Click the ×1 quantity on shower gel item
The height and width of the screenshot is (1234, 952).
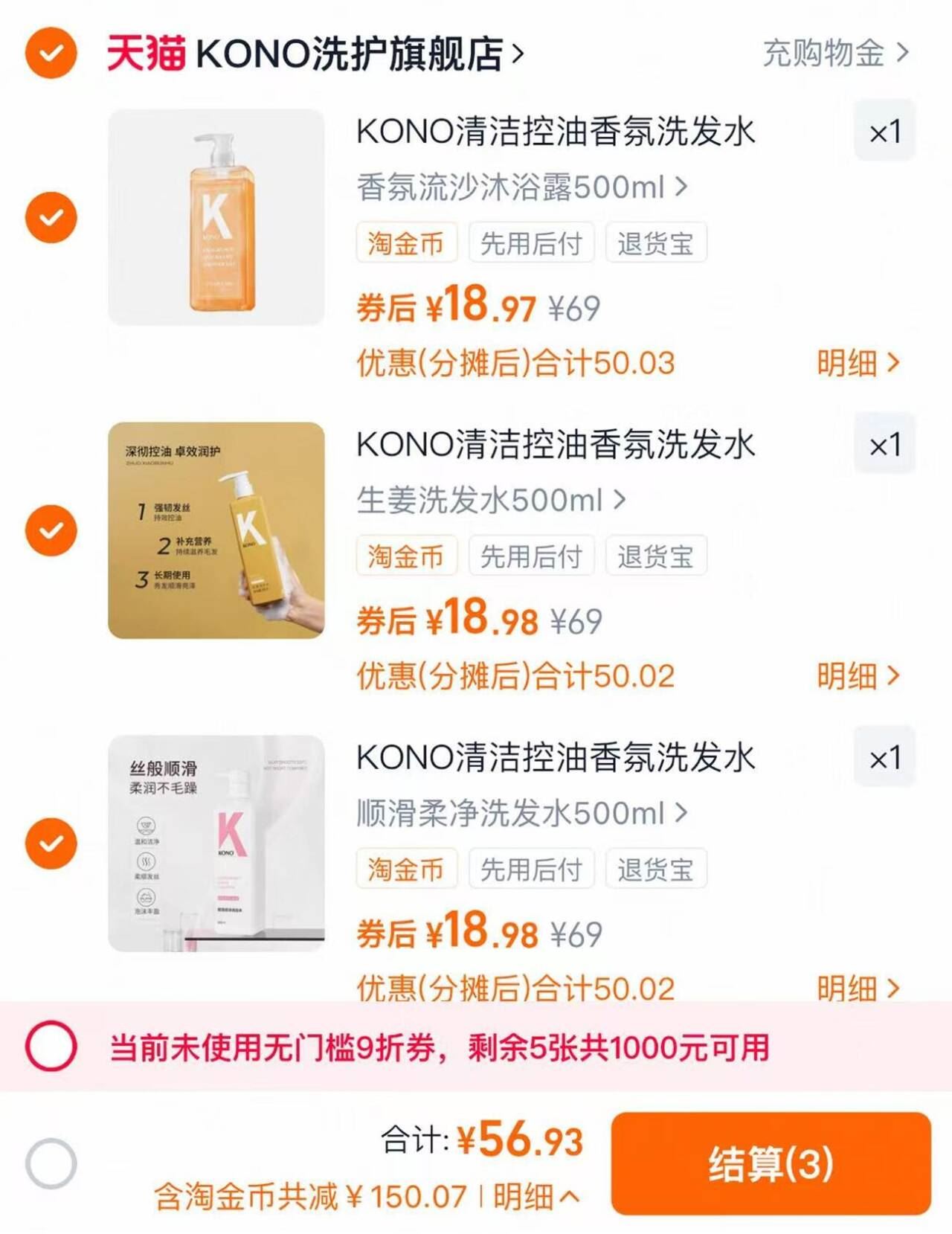(x=885, y=130)
